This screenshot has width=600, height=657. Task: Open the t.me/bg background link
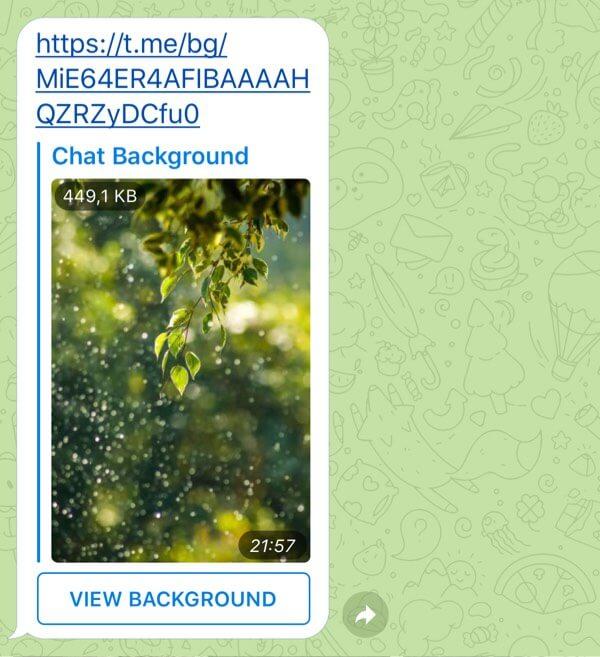pyautogui.click(x=170, y=80)
